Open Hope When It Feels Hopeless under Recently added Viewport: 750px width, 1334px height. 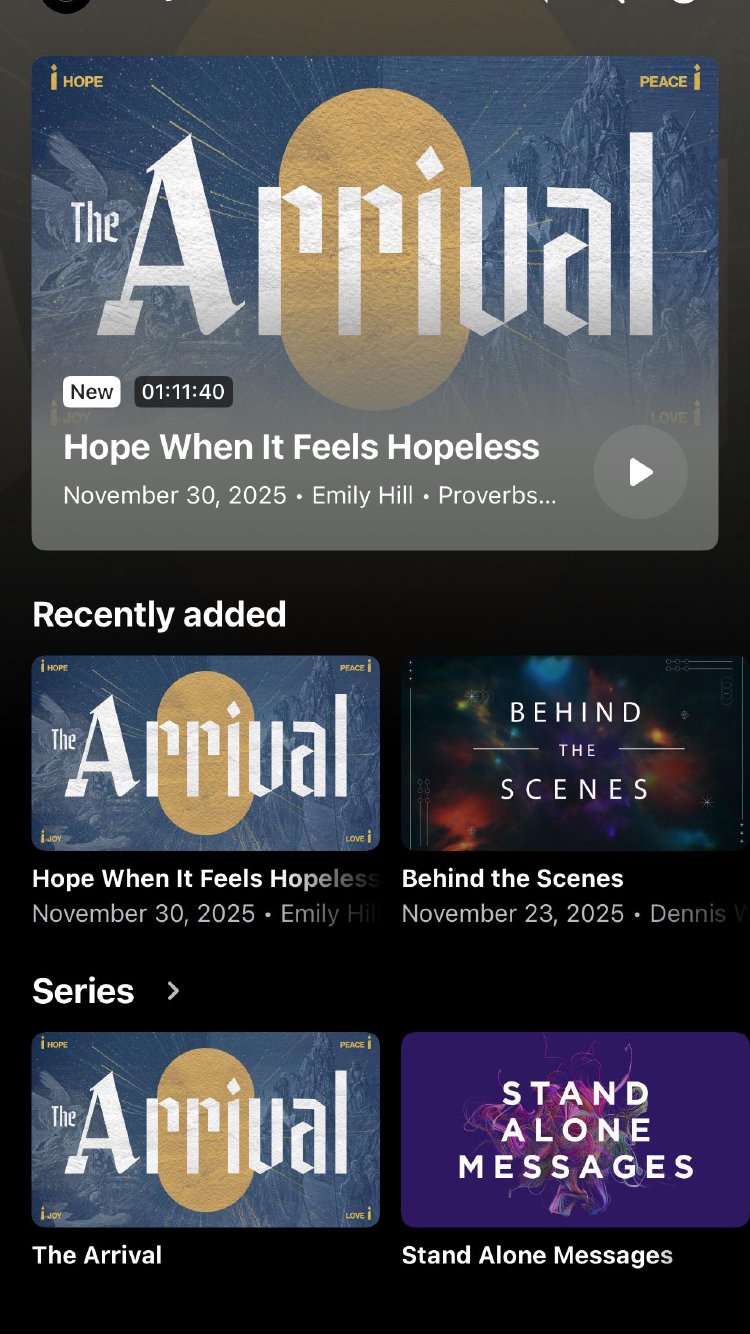tap(206, 753)
